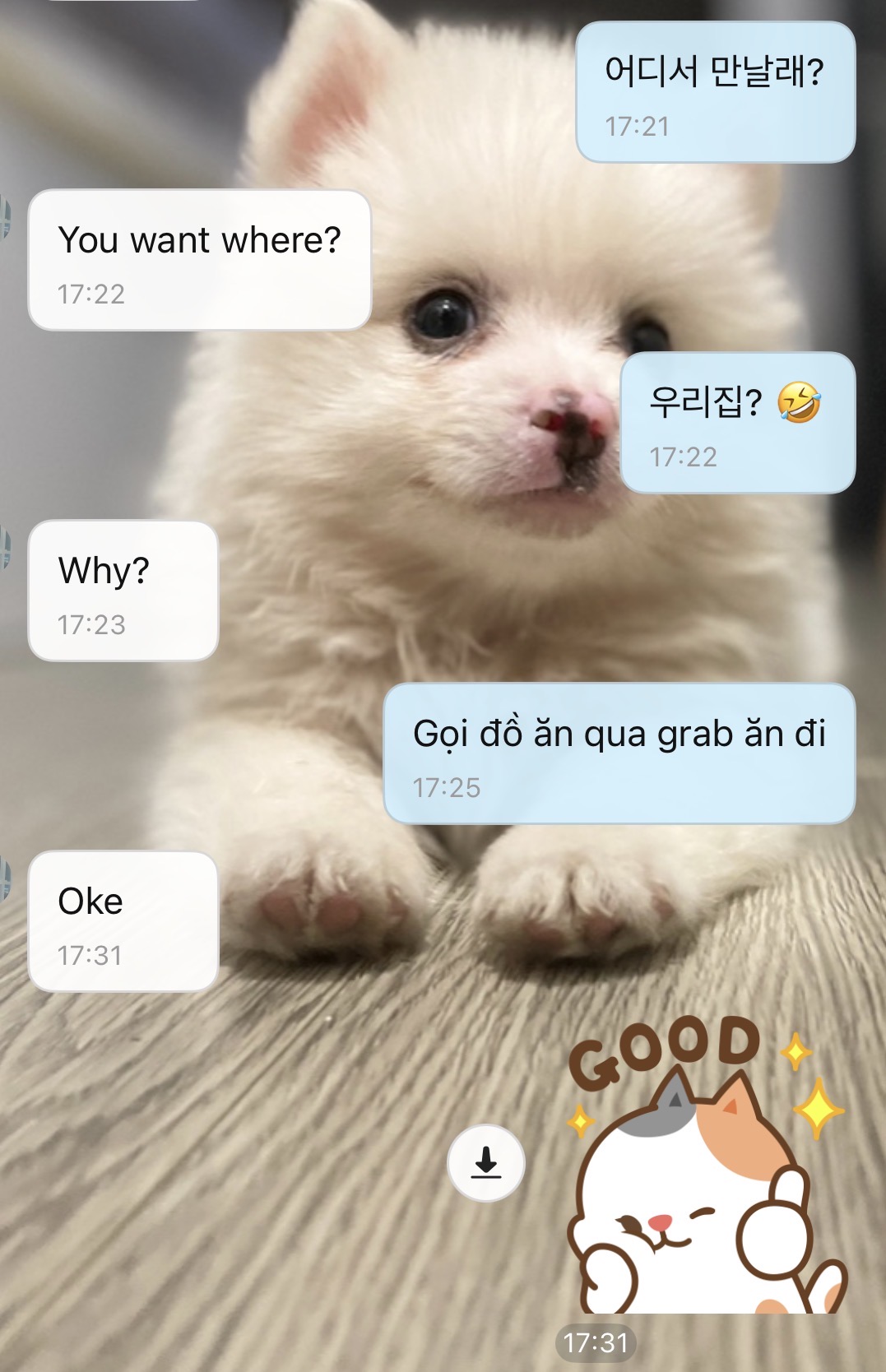Screen dimensions: 886x1372
Task: Download the GOOD cat sticker
Action: 486,1163
